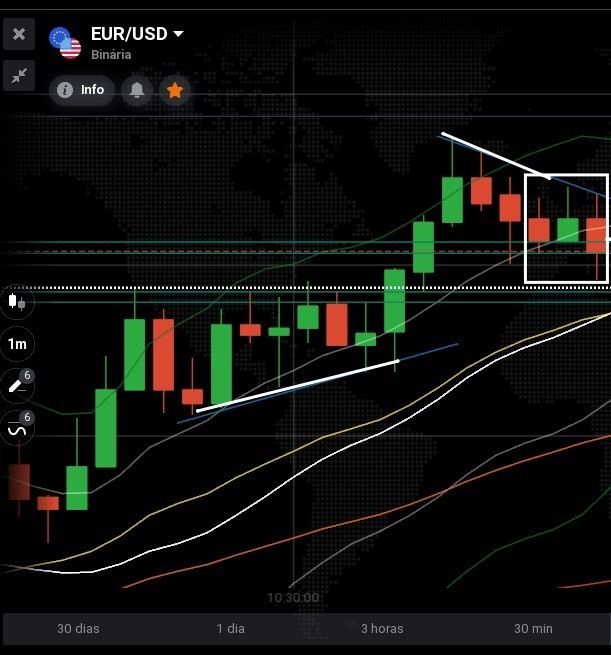This screenshot has height=655, width=611.
Task: Select the 1 dia time range
Action: (x=230, y=628)
